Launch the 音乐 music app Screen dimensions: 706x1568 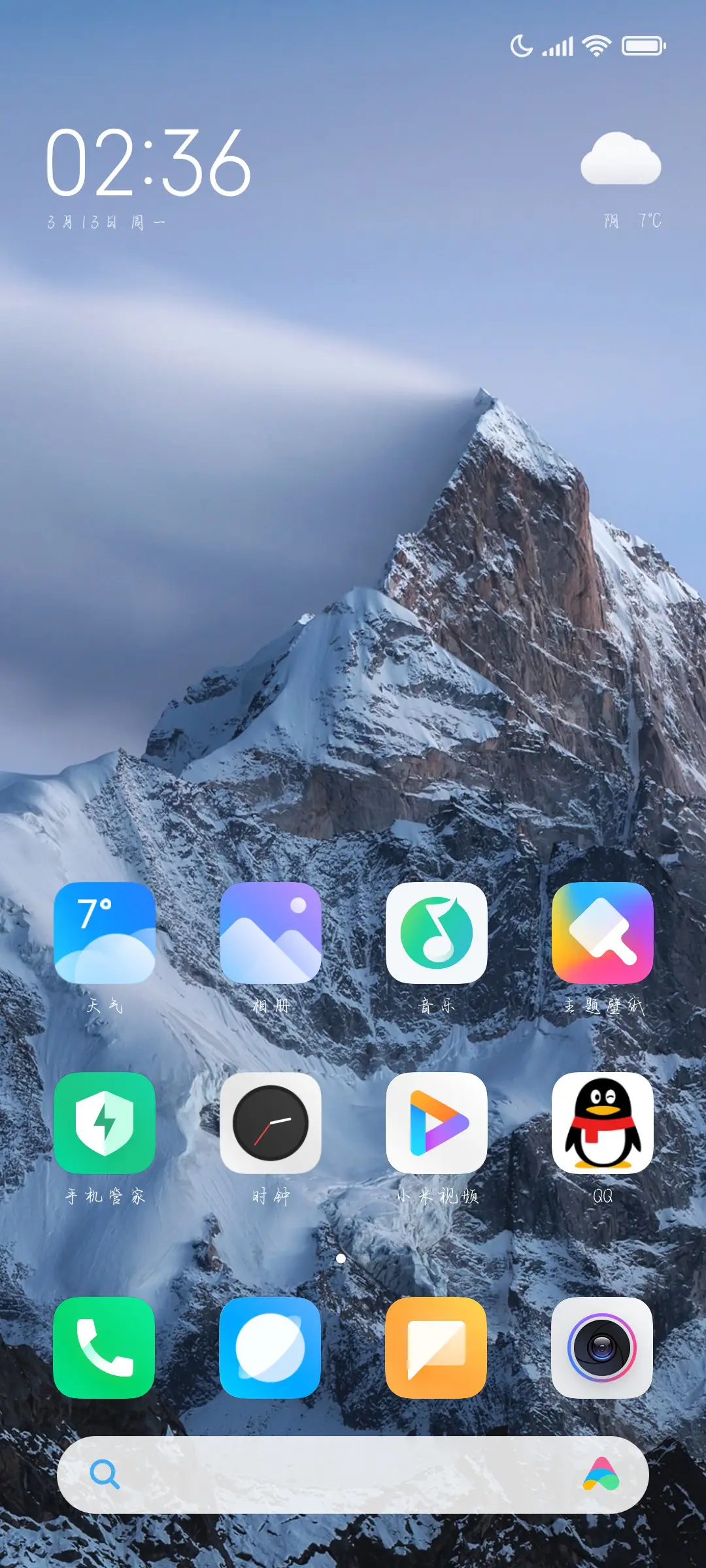(437, 933)
